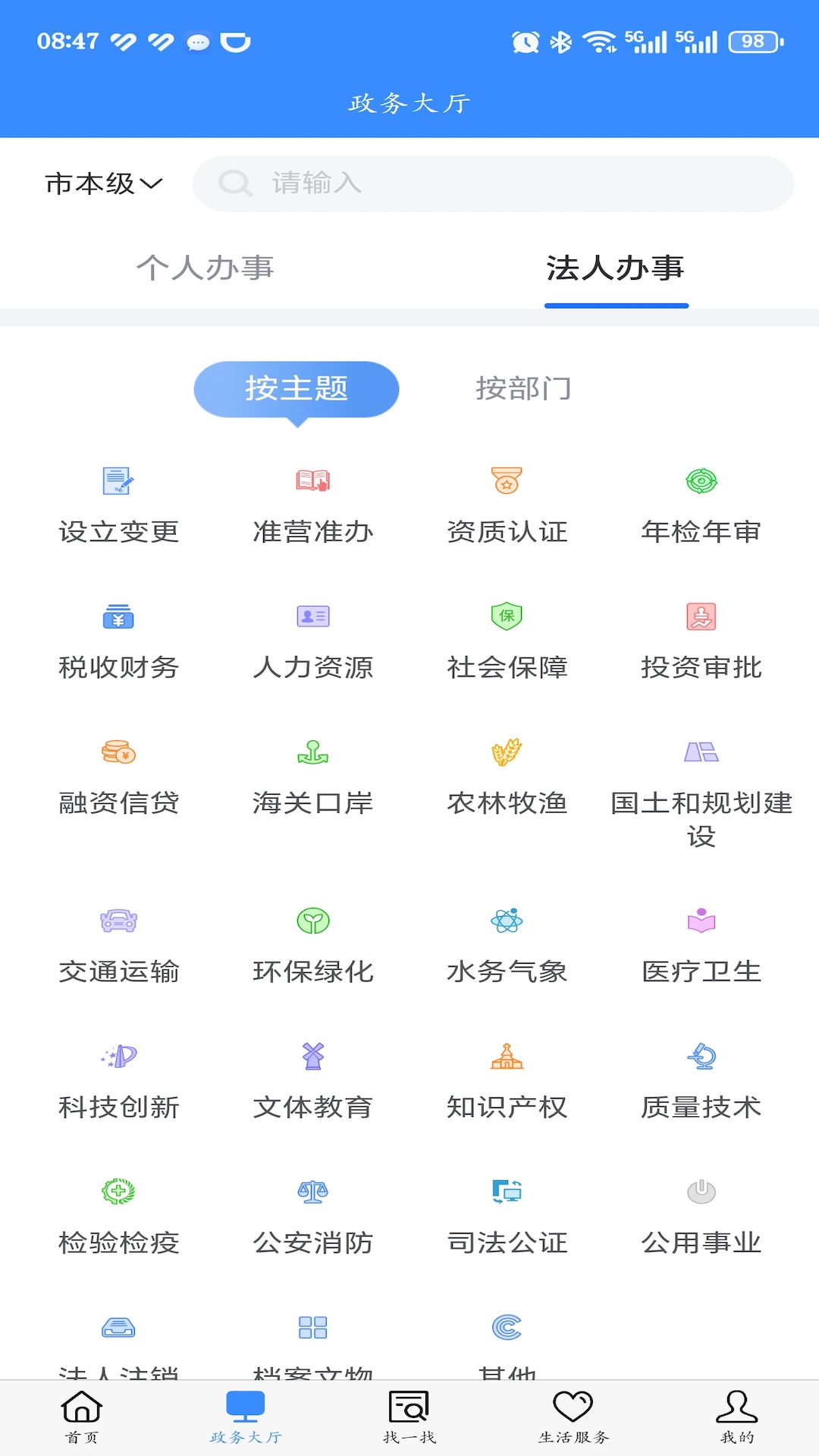Keep 按主题 view selected
This screenshot has width=819, height=1456.
click(x=297, y=388)
